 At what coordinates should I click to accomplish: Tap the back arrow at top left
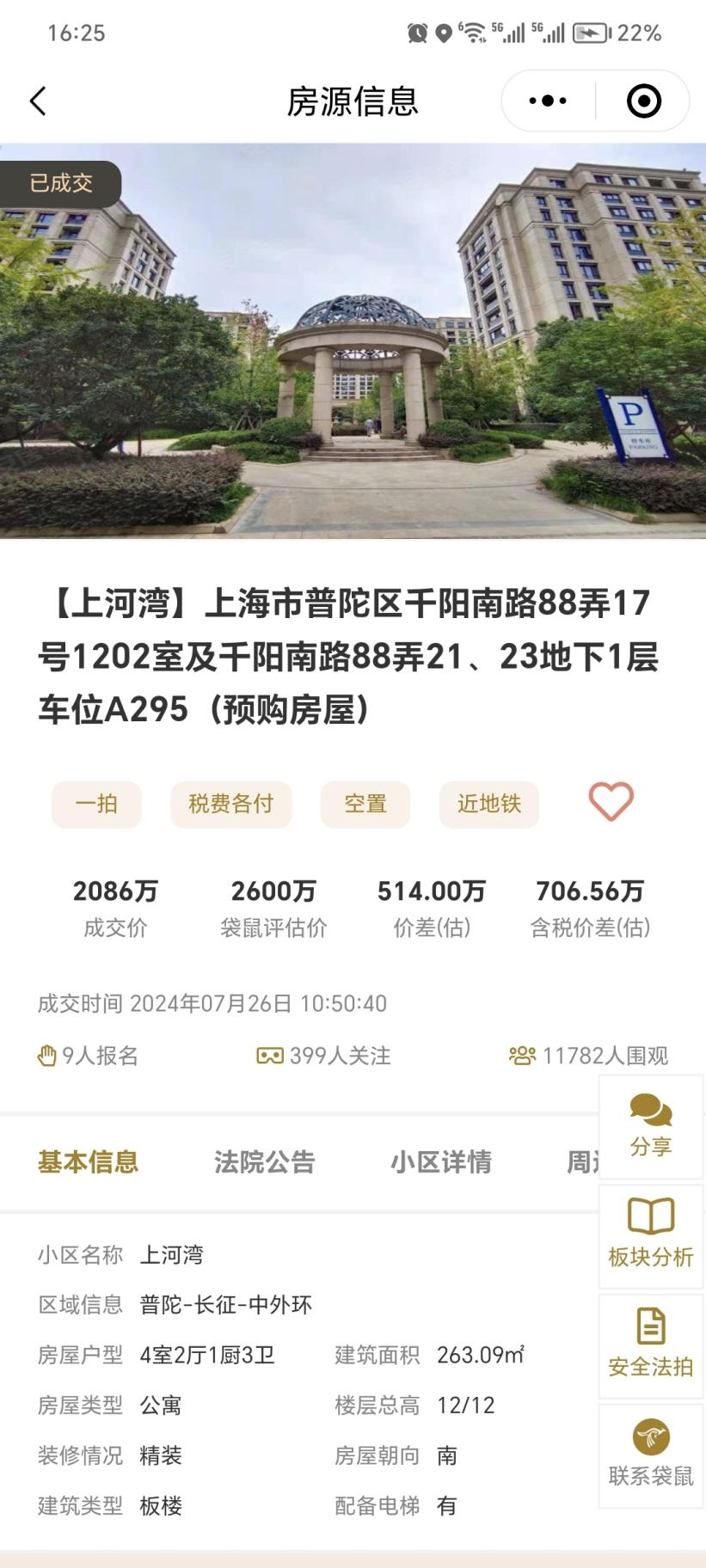tap(36, 100)
